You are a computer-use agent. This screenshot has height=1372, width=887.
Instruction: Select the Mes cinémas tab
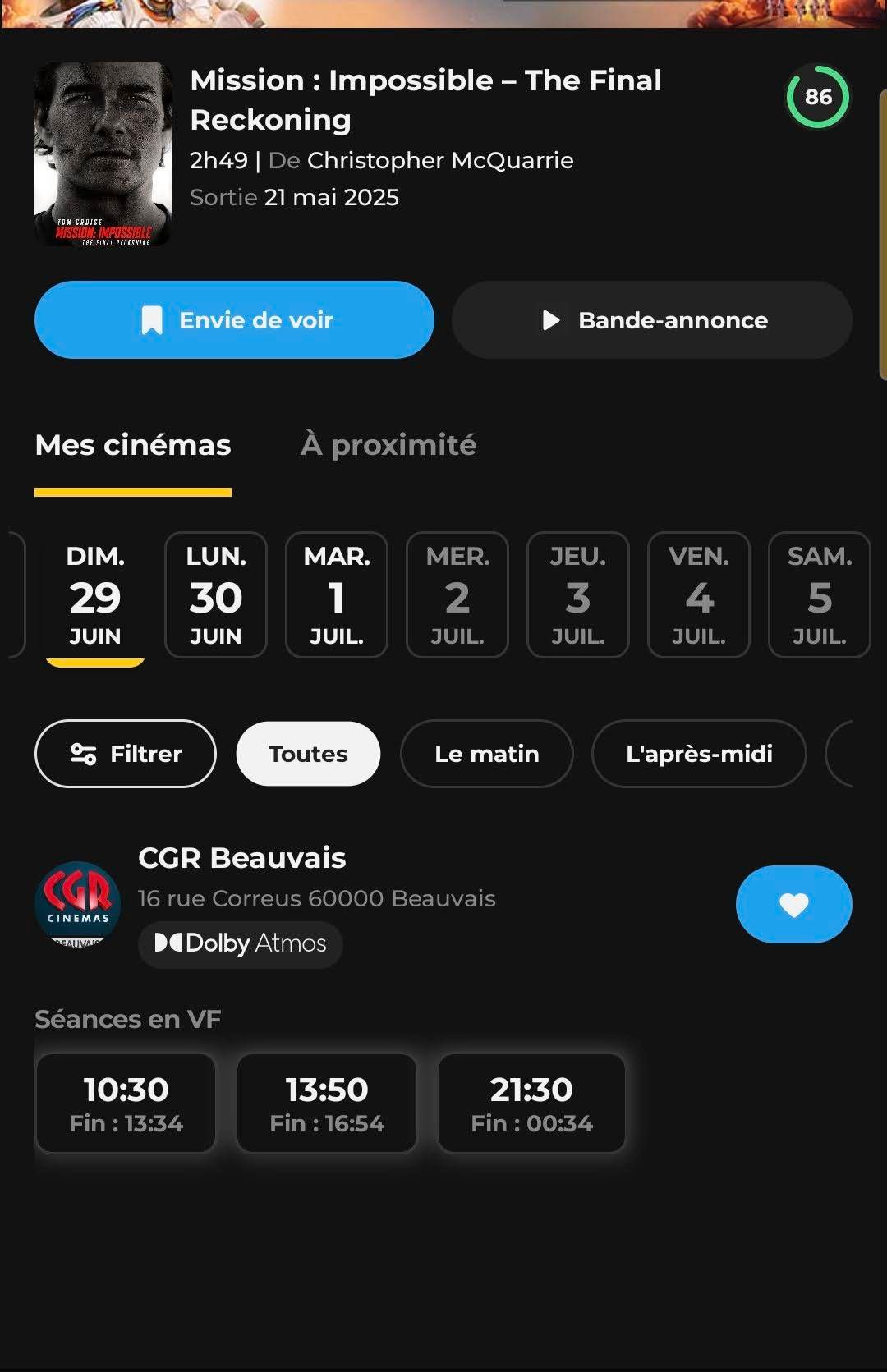pyautogui.click(x=132, y=444)
